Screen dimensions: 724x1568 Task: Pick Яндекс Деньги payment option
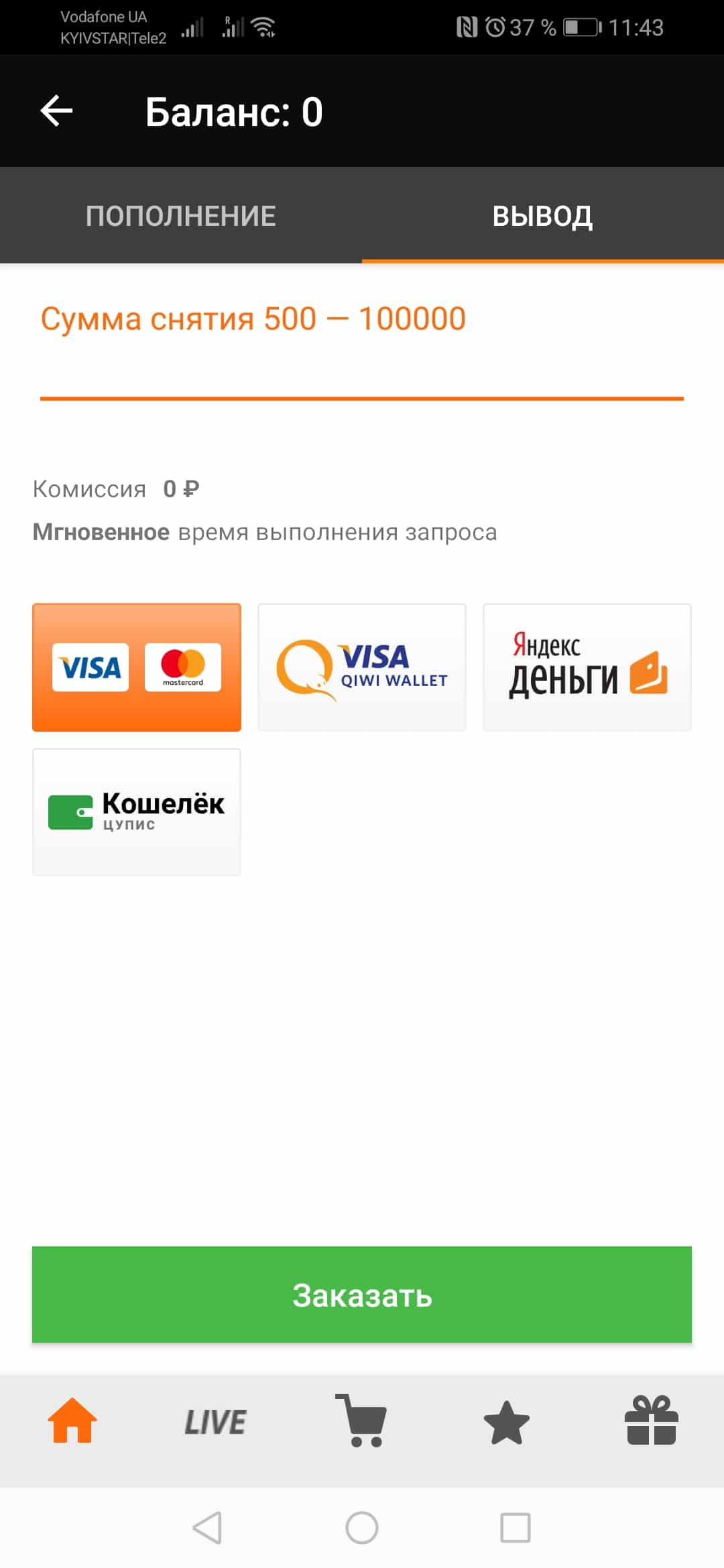tap(587, 667)
